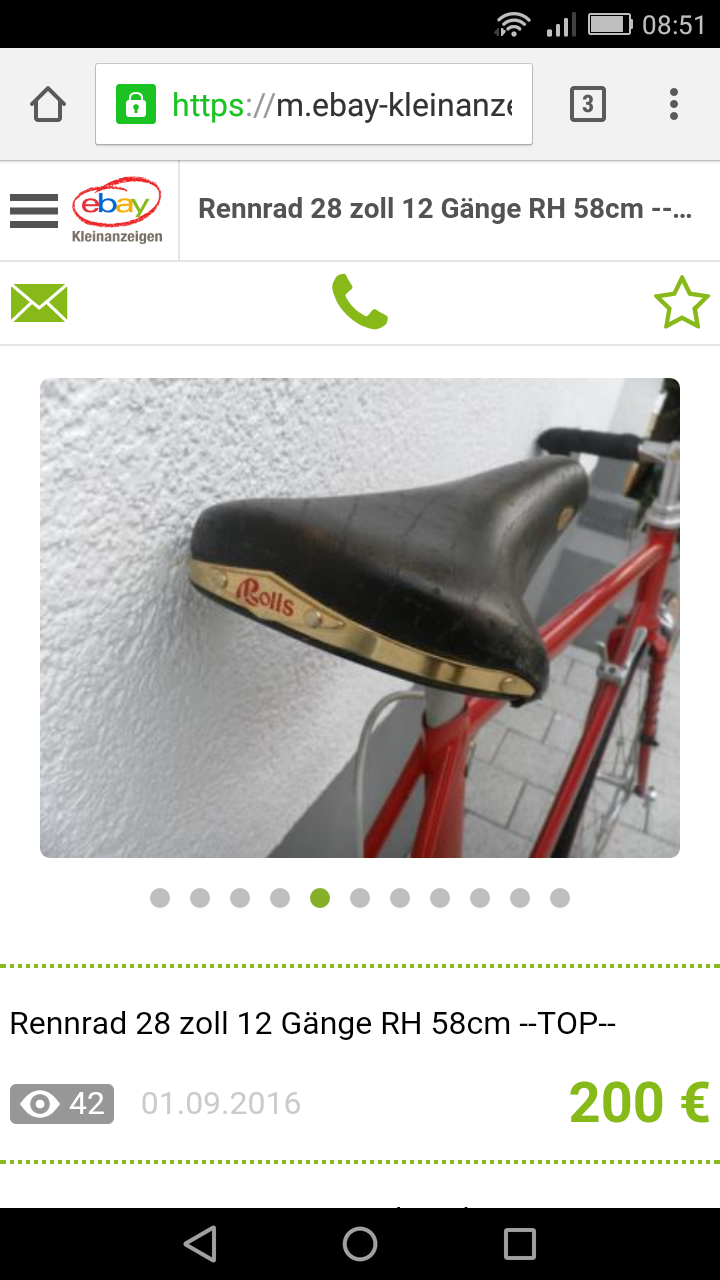Save this listing with the star
Viewport: 720px width, 1280px height.
coord(681,303)
